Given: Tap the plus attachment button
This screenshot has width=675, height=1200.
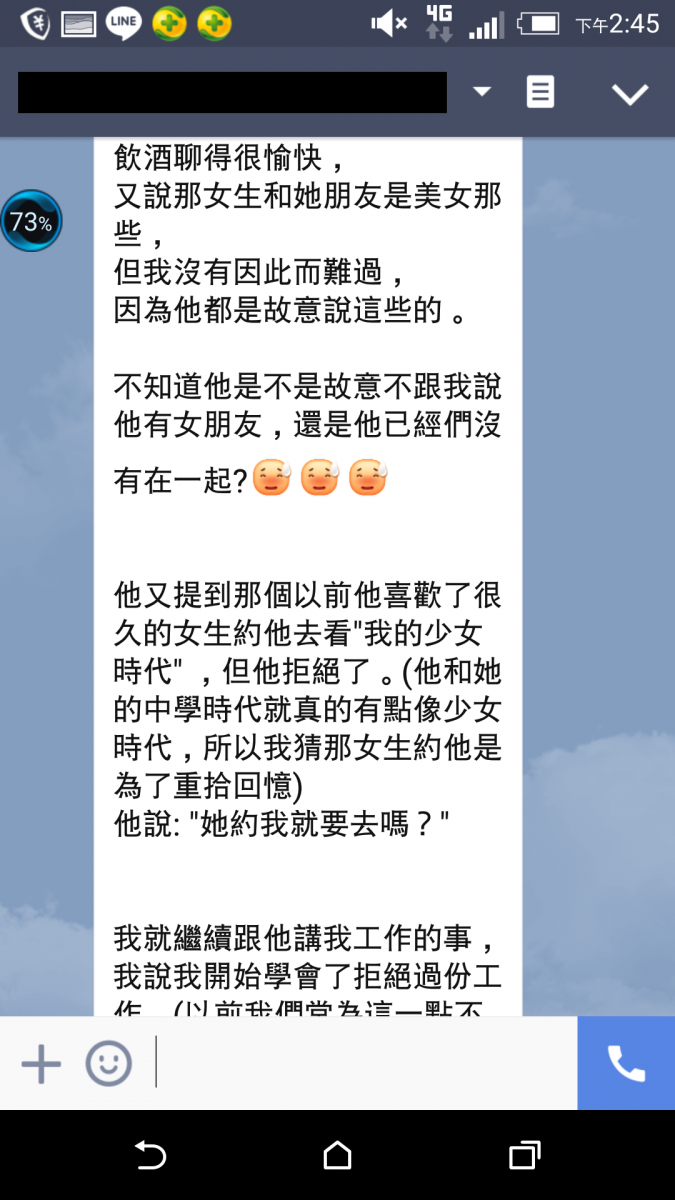Looking at the screenshot, I should pos(41,1063).
